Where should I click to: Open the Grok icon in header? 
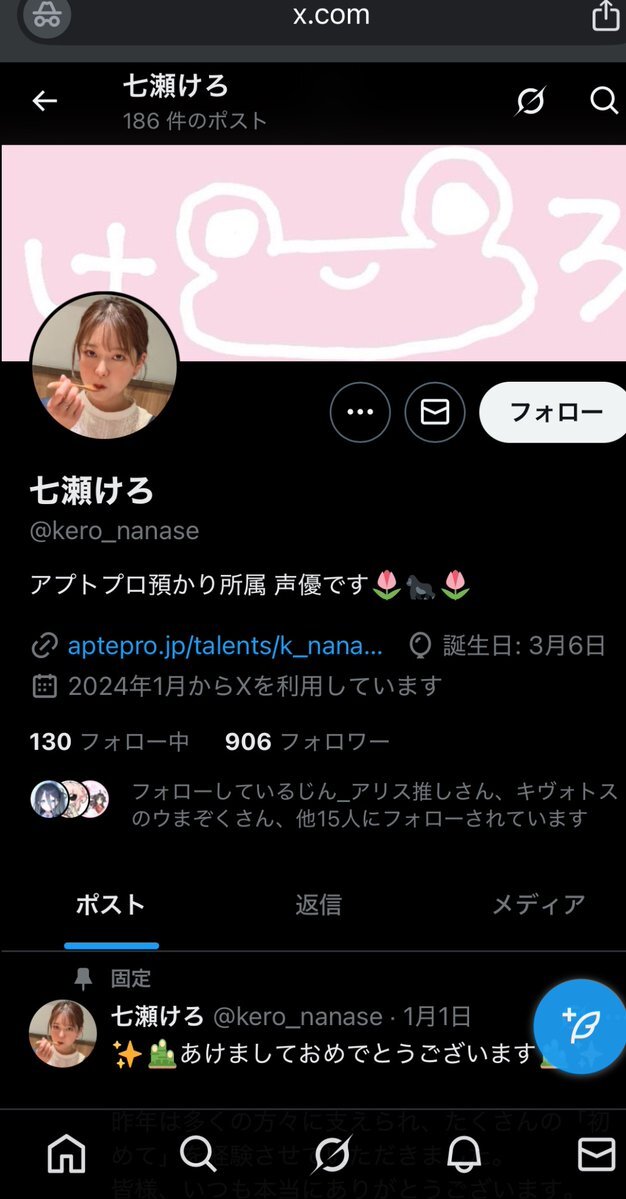[530, 101]
